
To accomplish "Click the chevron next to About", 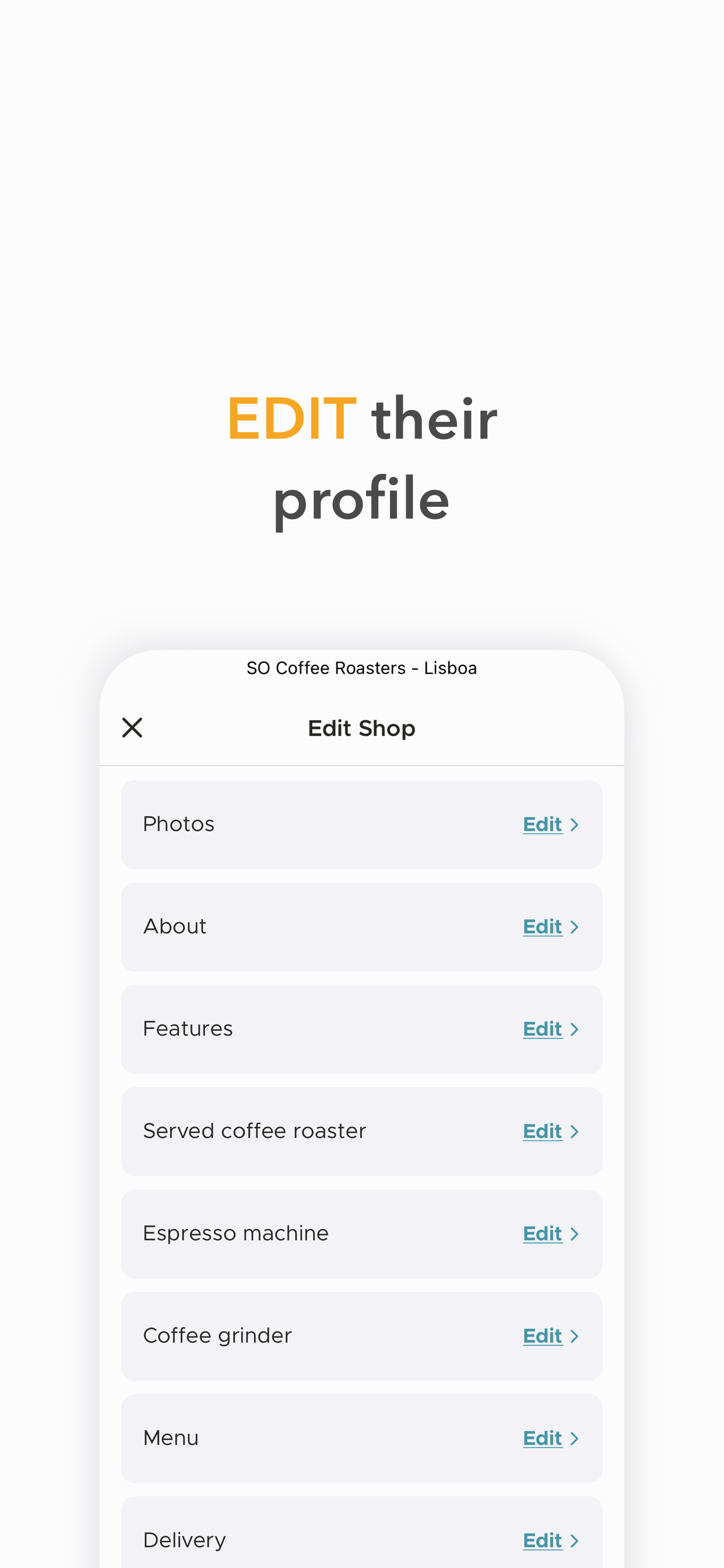I will pos(575,926).
